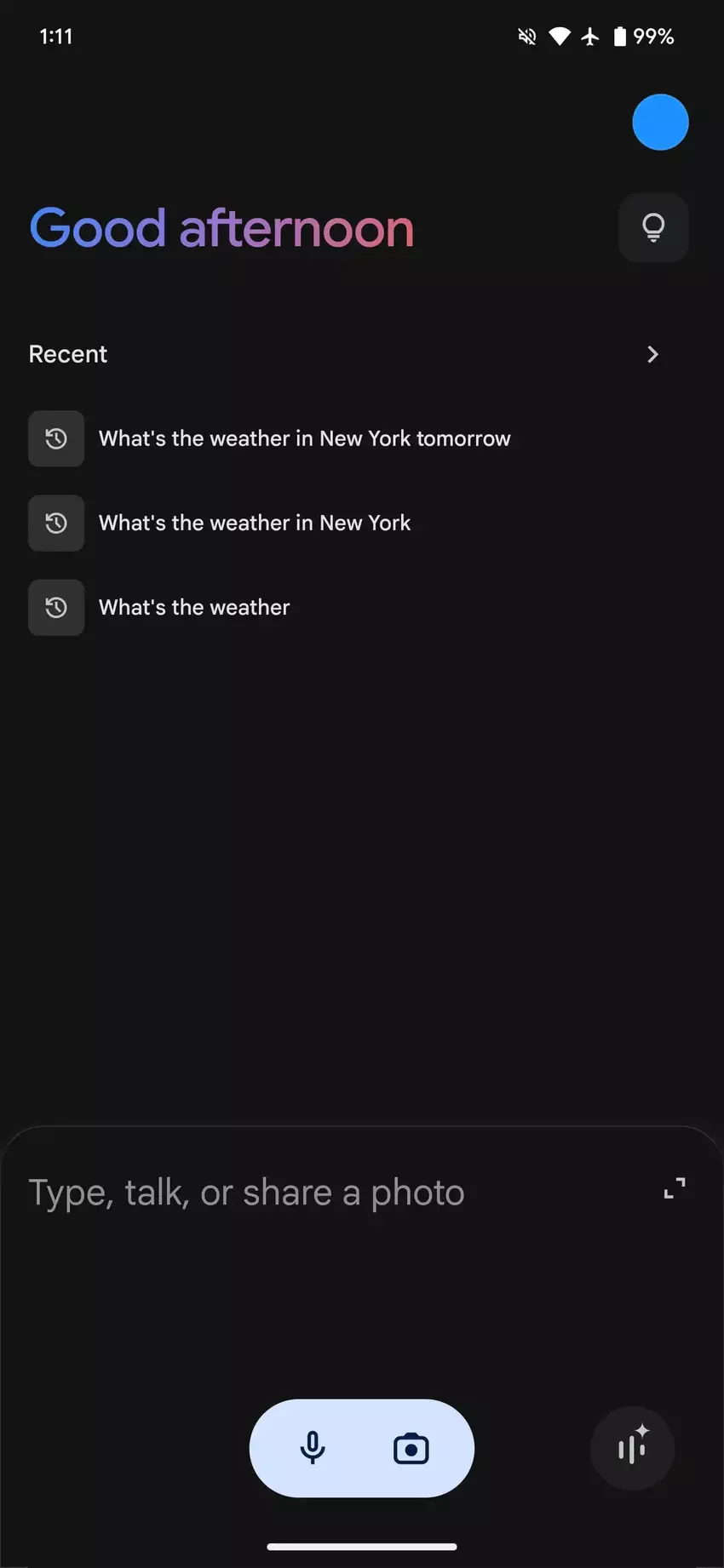Image resolution: width=724 pixels, height=1568 pixels.
Task: Start live conversation with the sparkle waveform button
Action: pos(633,1448)
